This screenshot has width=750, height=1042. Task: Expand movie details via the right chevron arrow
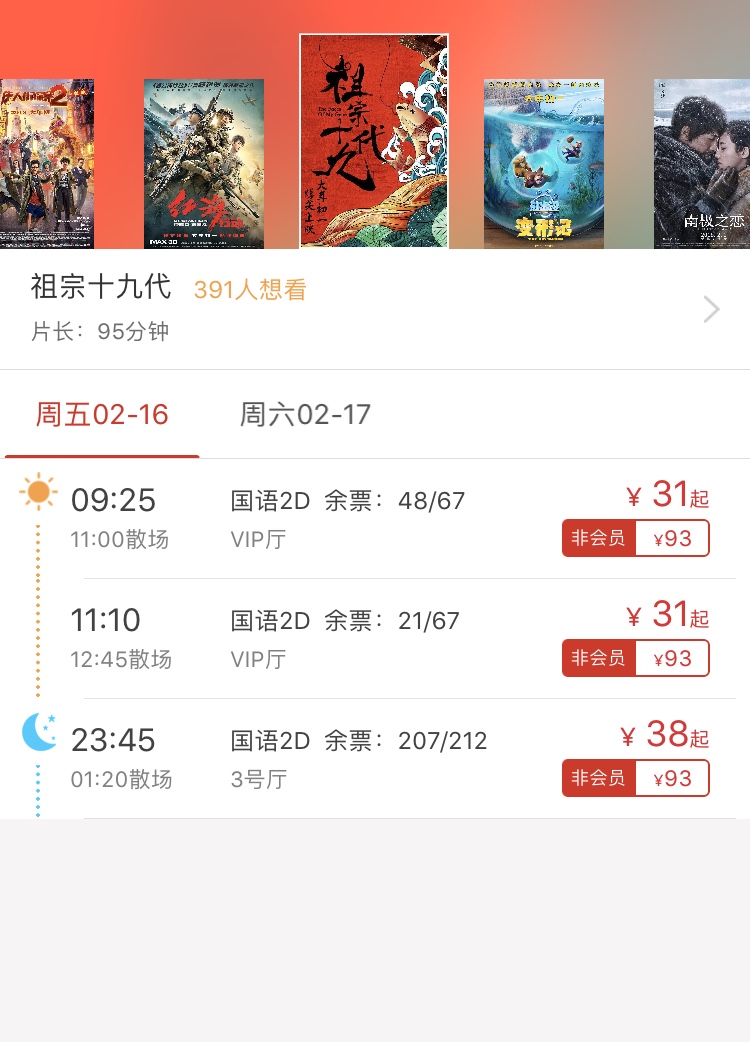click(711, 310)
